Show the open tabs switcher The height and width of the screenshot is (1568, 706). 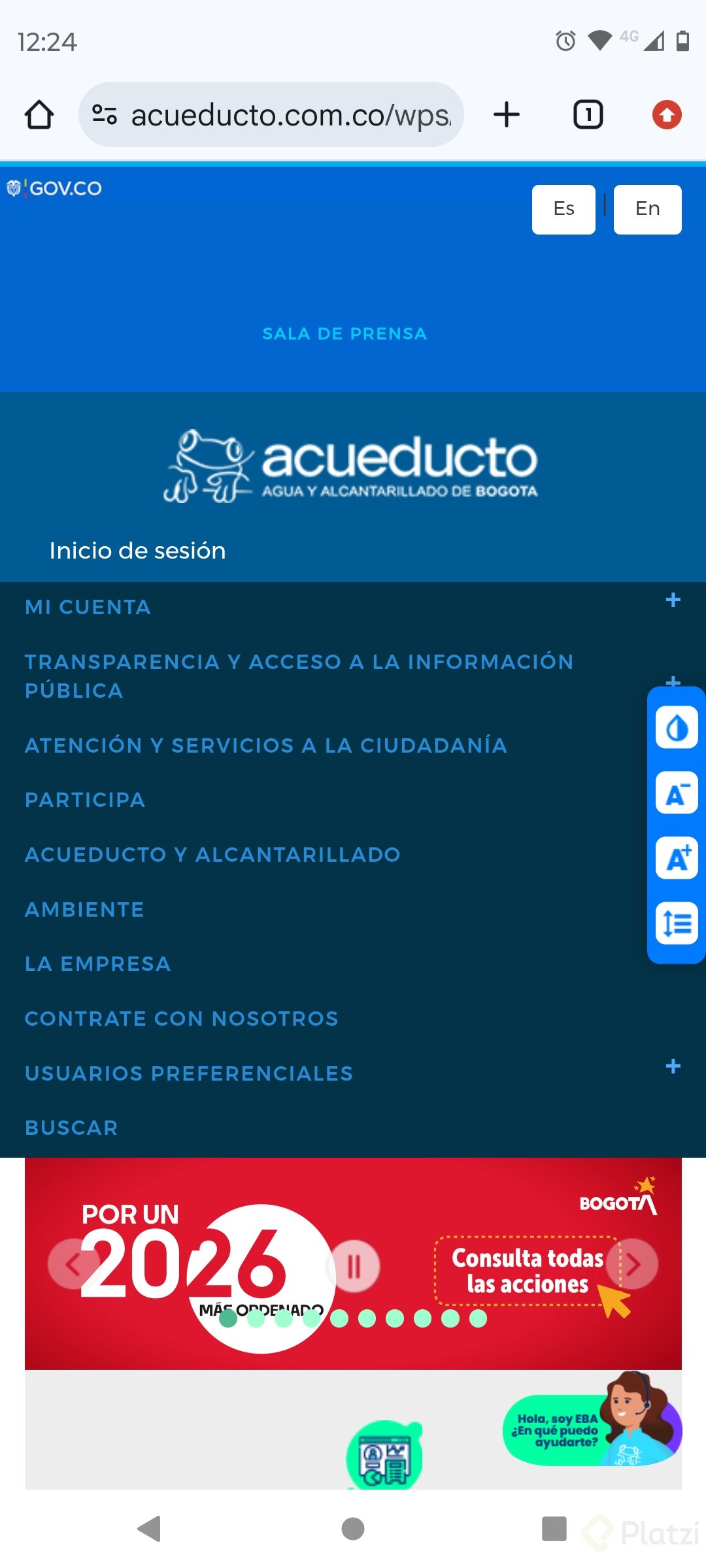pos(588,115)
